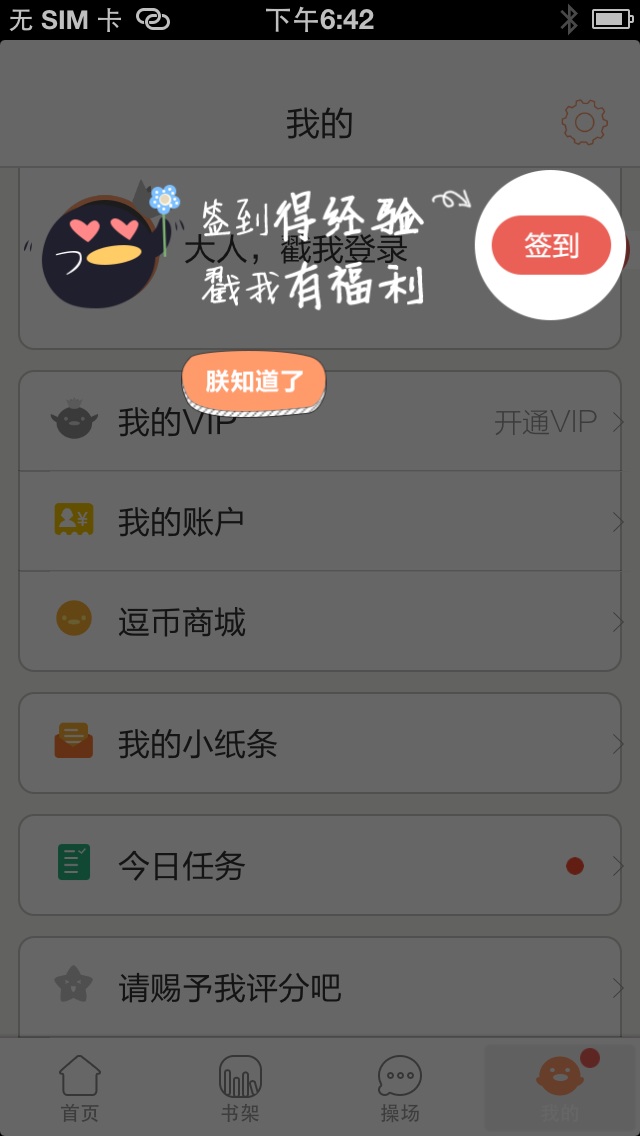View 今日任务 daily tasks

click(x=320, y=865)
